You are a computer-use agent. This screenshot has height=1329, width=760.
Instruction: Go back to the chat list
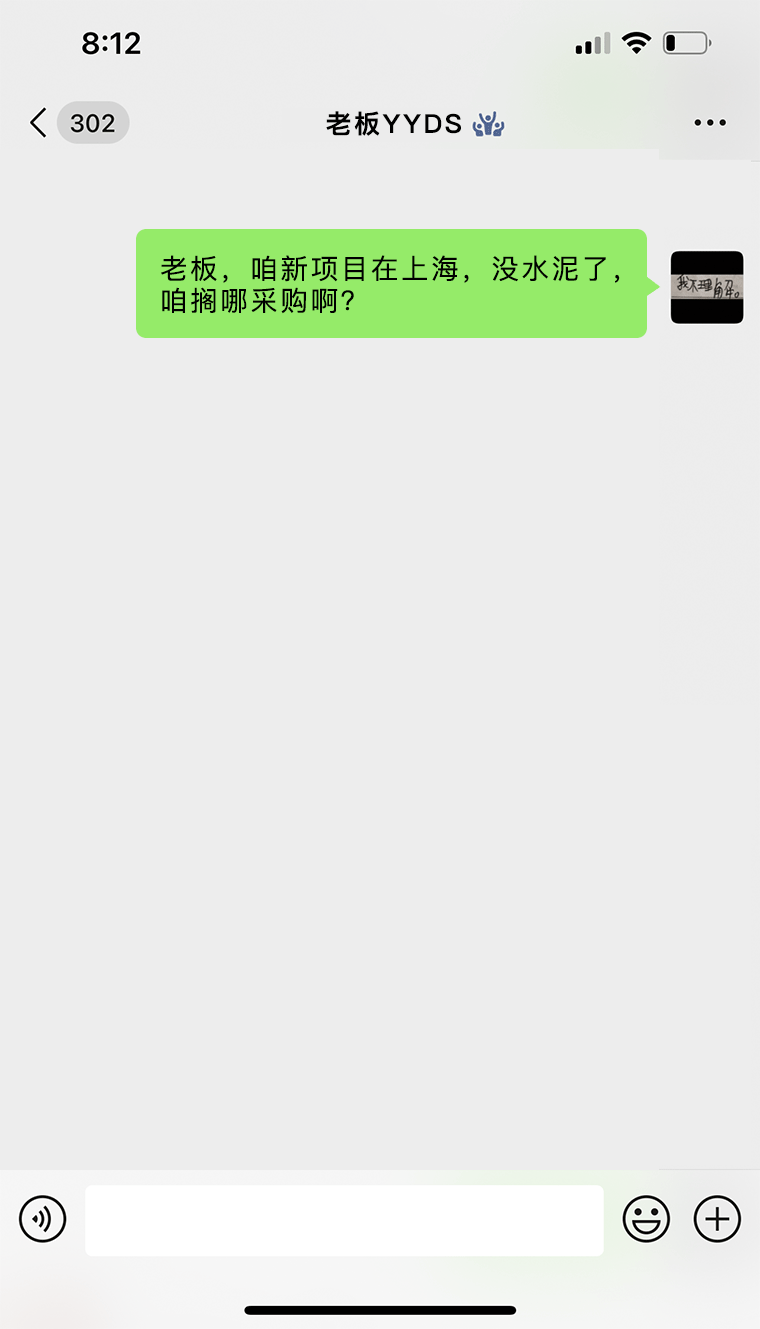pyautogui.click(x=40, y=123)
